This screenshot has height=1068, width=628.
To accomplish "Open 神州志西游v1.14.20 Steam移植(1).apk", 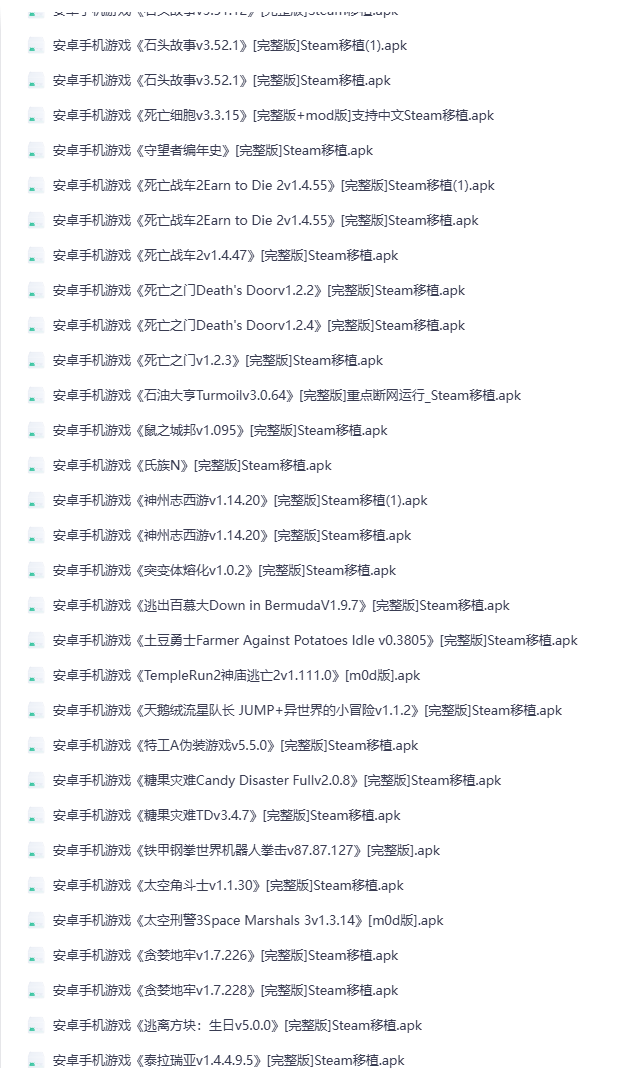I will point(240,500).
